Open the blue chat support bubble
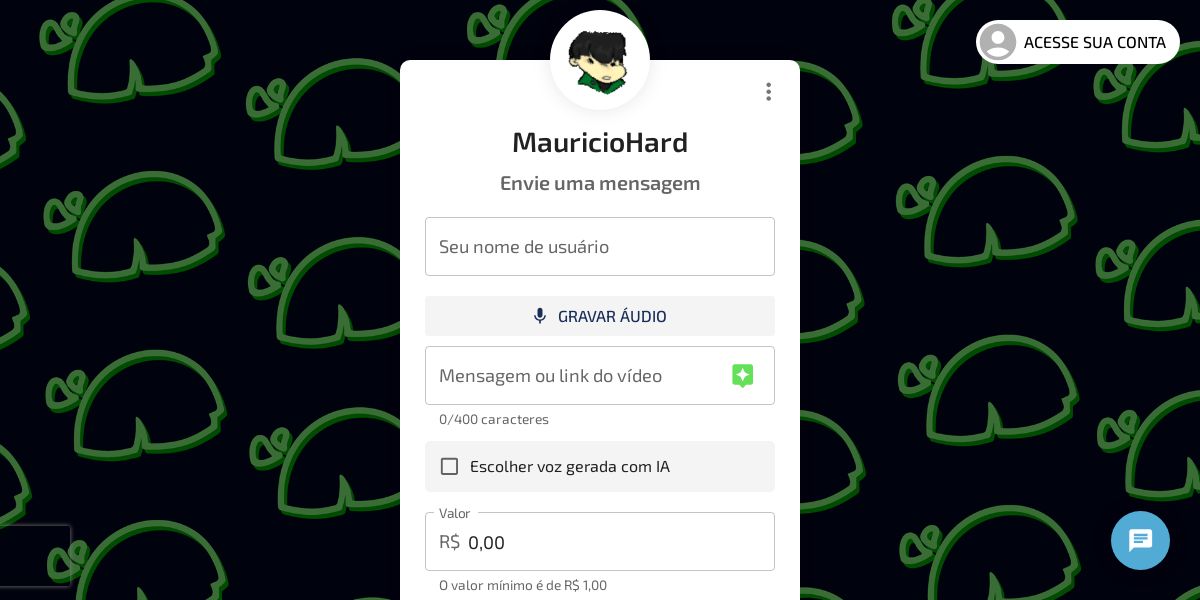This screenshot has height=600, width=1200. [x=1140, y=541]
